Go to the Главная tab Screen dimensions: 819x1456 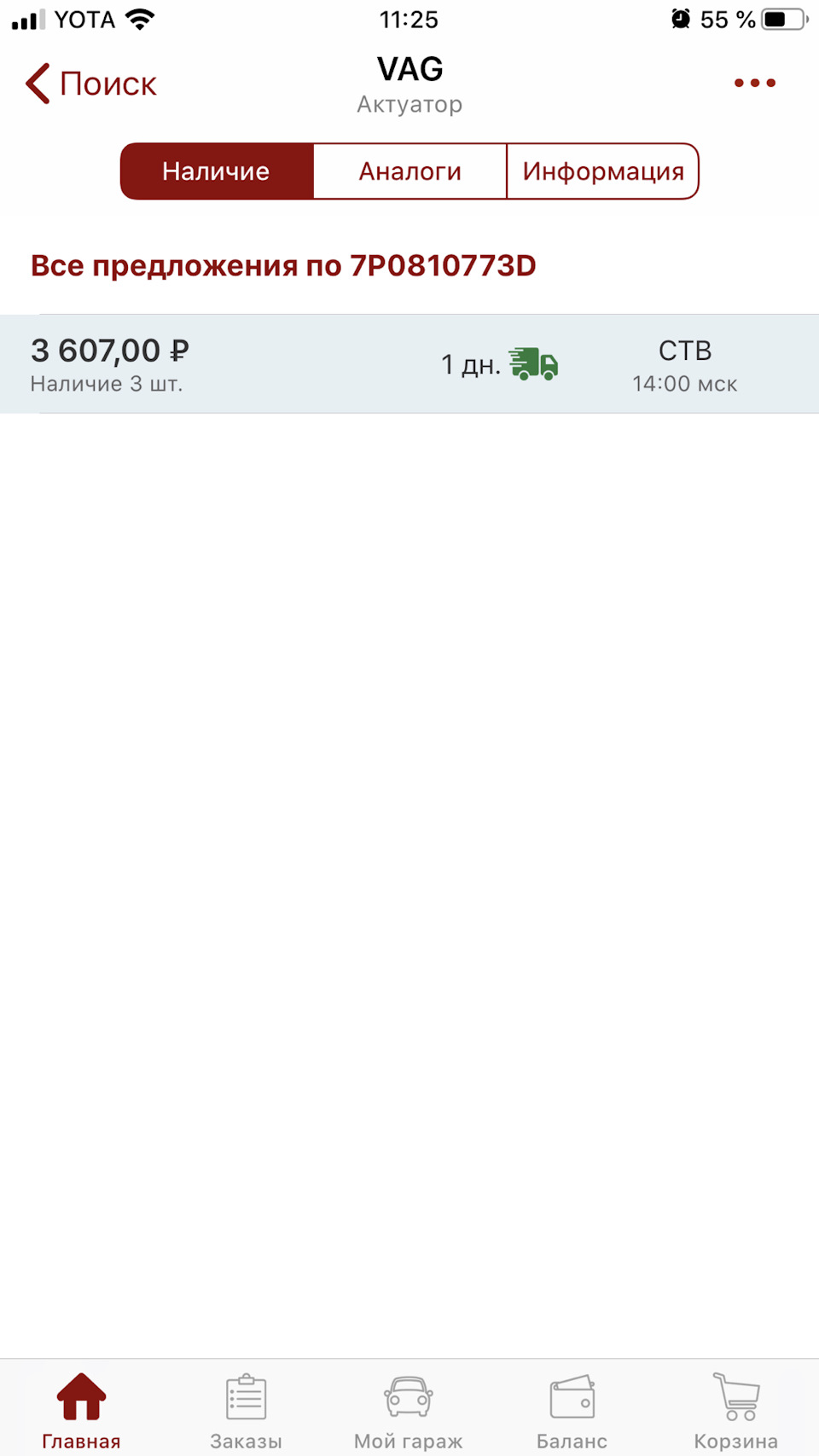(x=82, y=1409)
